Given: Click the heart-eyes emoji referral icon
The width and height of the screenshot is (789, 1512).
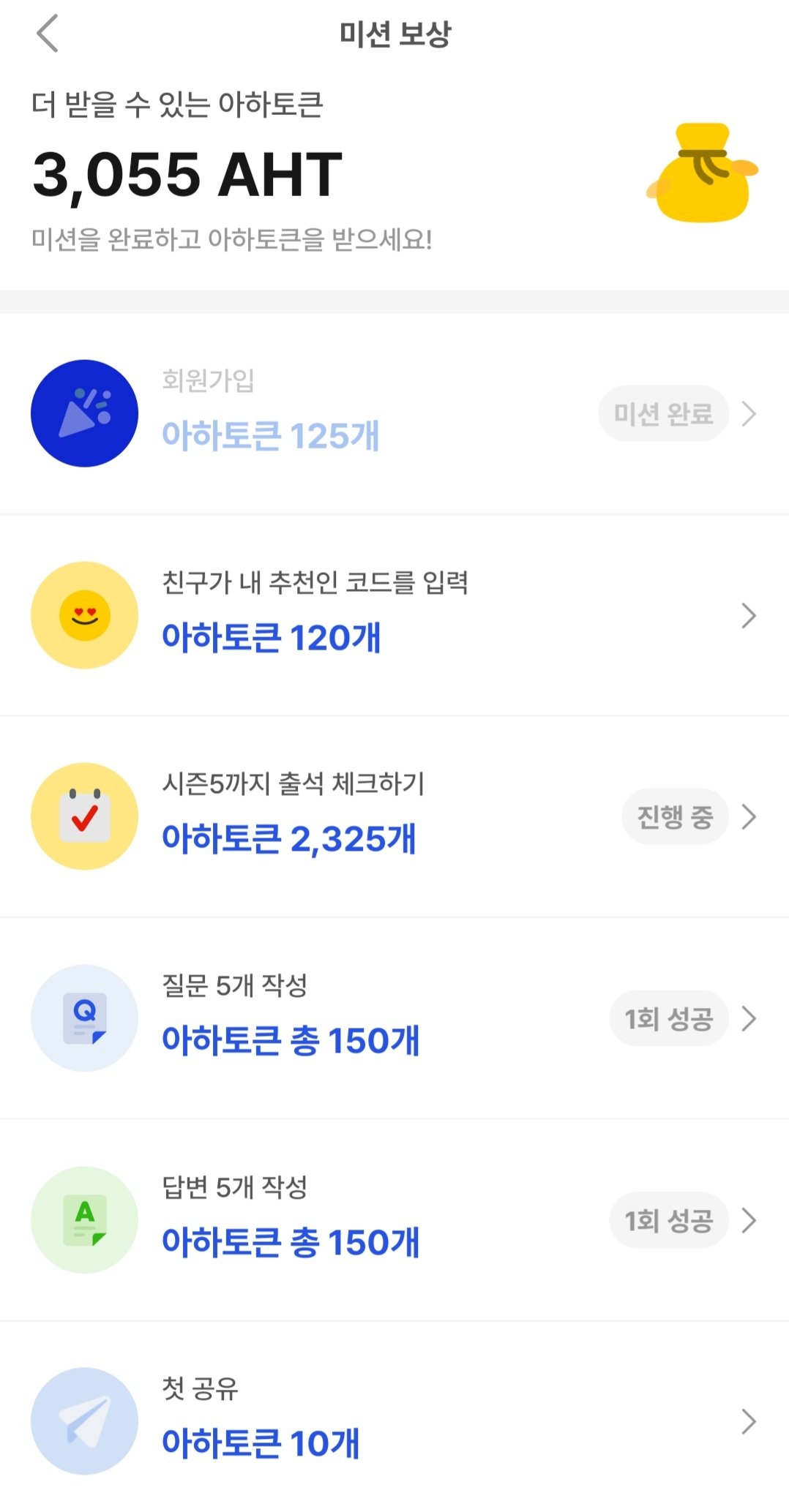Looking at the screenshot, I should pyautogui.click(x=83, y=614).
